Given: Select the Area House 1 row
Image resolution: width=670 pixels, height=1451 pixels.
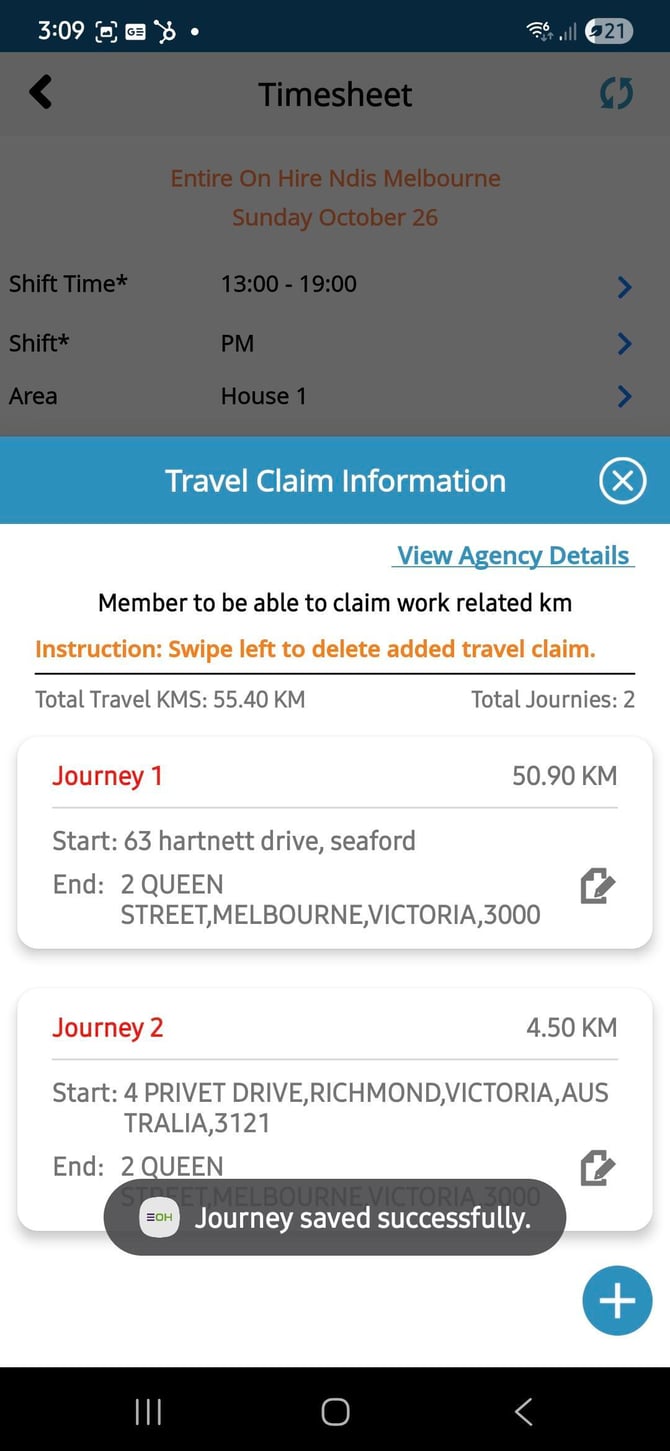Looking at the screenshot, I should pos(334,397).
